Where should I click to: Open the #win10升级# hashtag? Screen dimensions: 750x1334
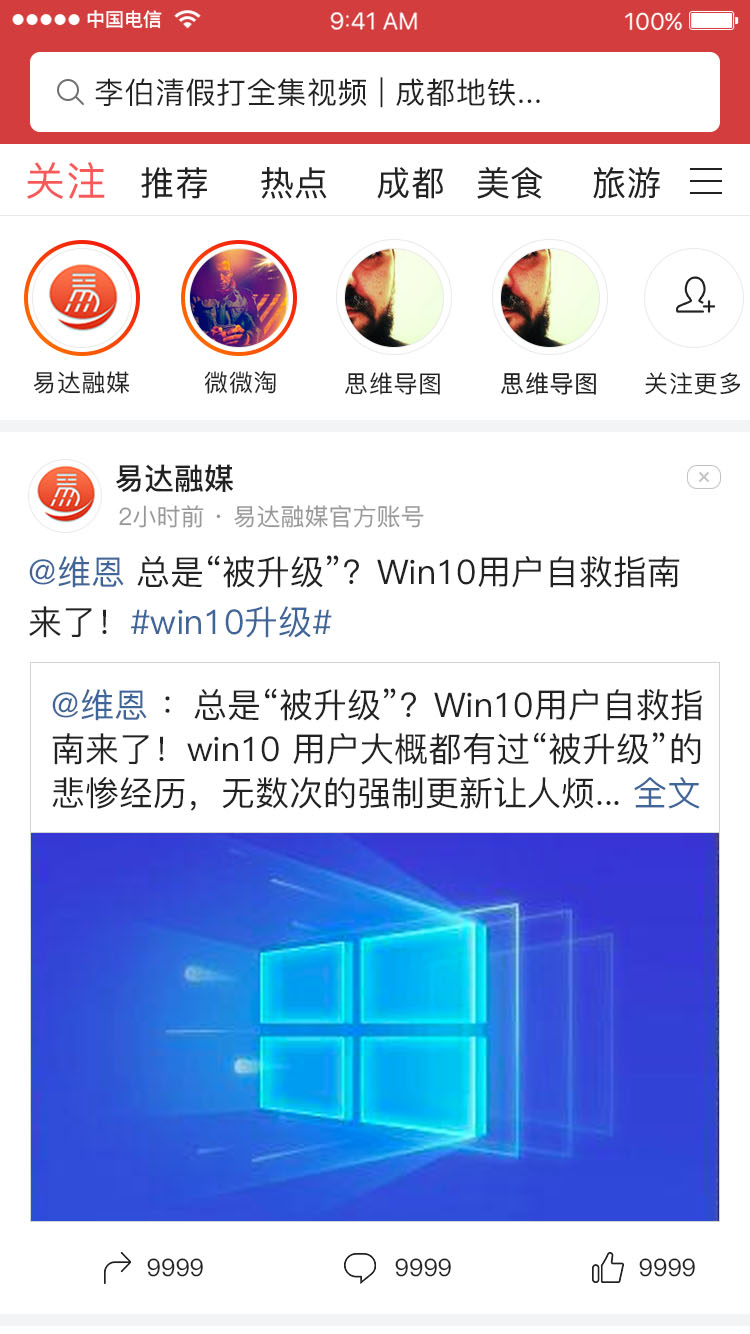[231, 623]
